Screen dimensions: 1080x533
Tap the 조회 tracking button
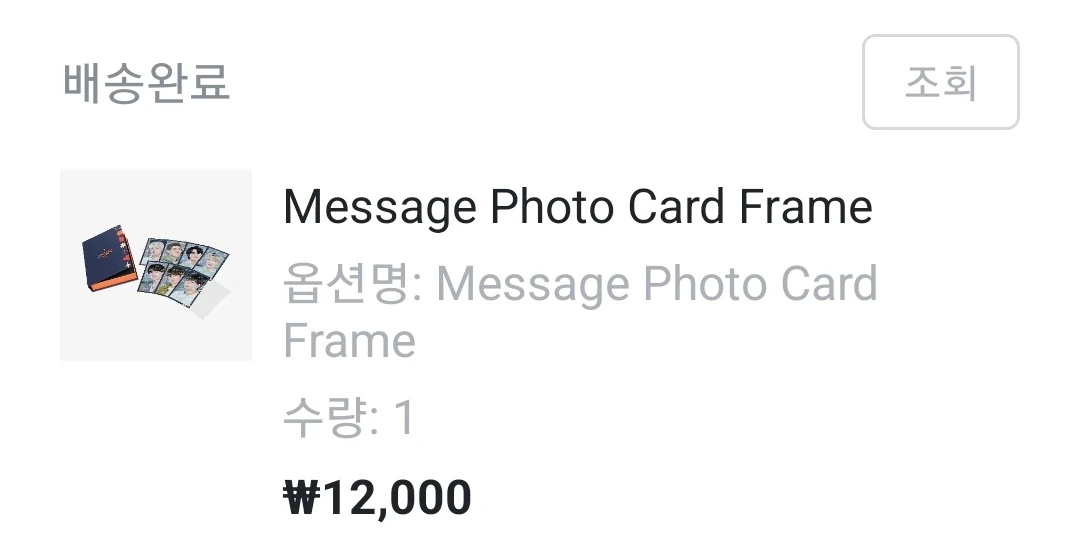coord(940,82)
